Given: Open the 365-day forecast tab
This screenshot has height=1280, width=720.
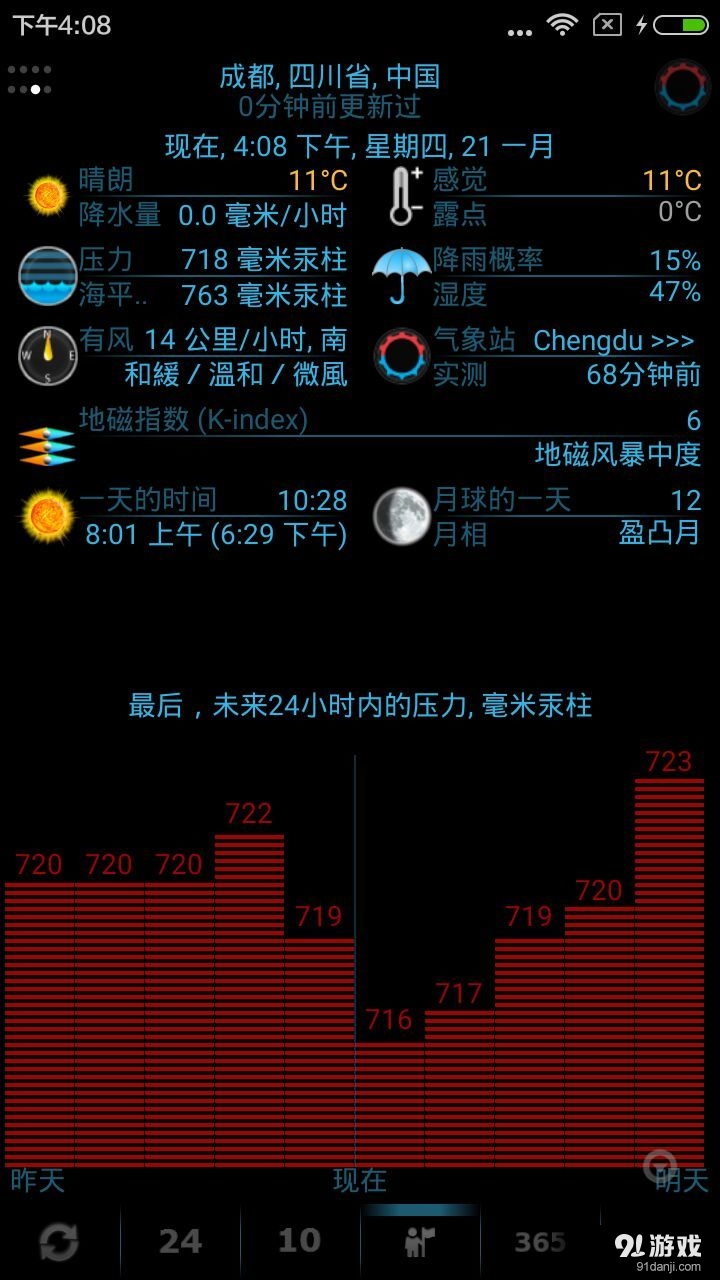Looking at the screenshot, I should (538, 1240).
